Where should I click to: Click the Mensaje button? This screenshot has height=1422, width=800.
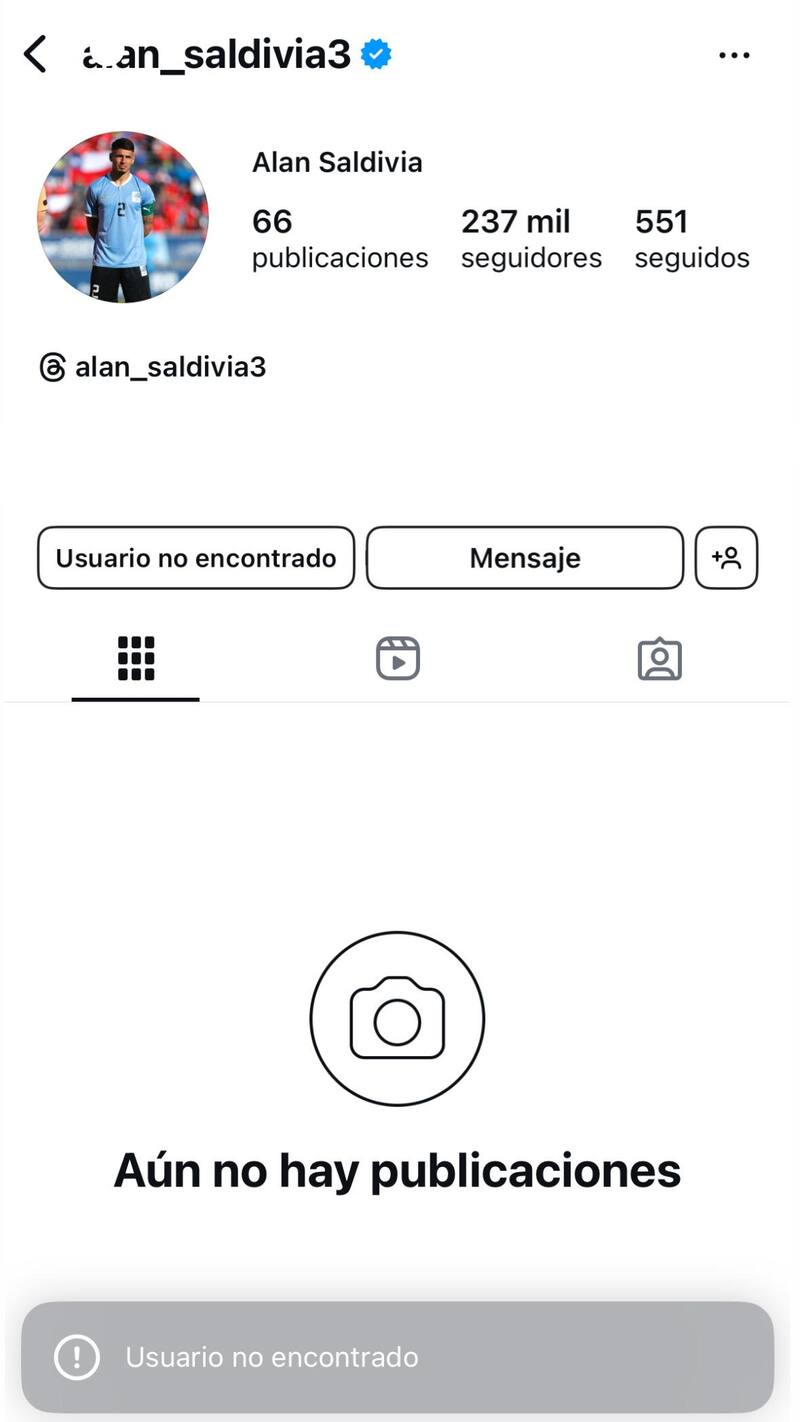(x=524, y=558)
